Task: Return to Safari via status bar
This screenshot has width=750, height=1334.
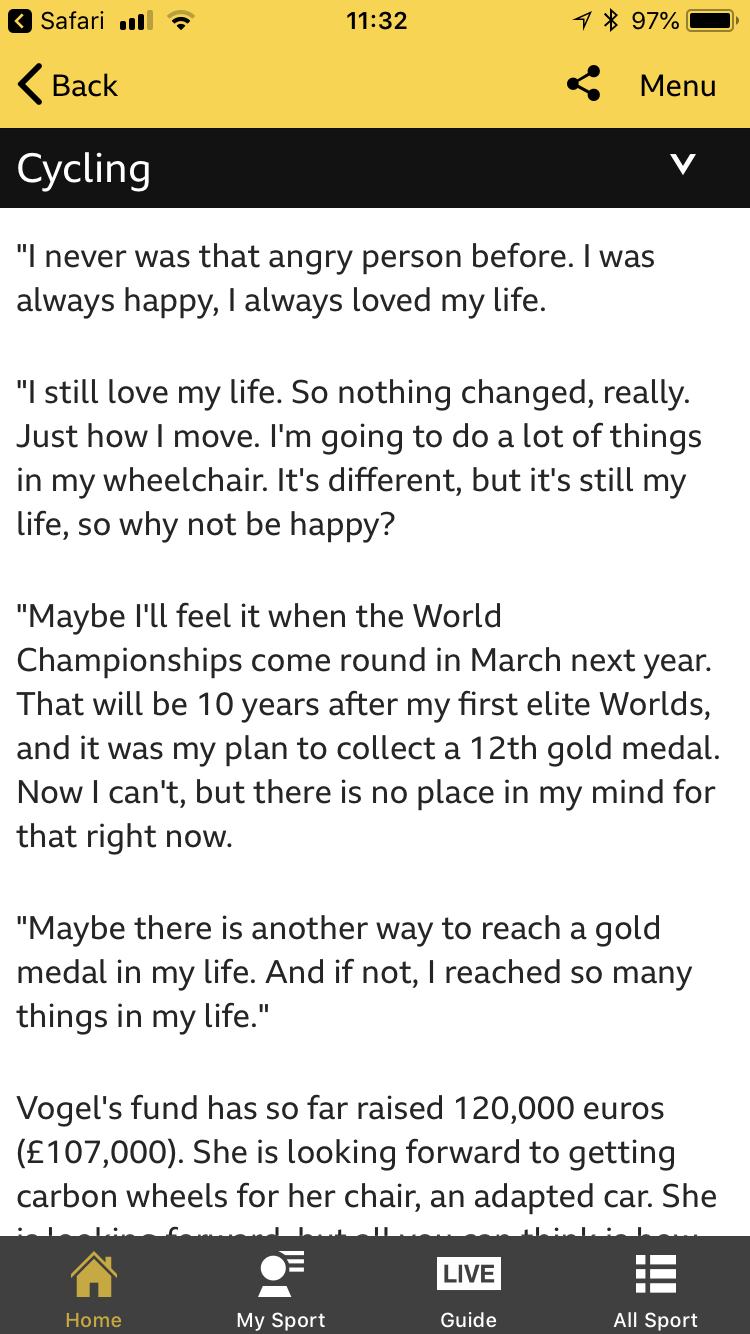Action: 58,21
